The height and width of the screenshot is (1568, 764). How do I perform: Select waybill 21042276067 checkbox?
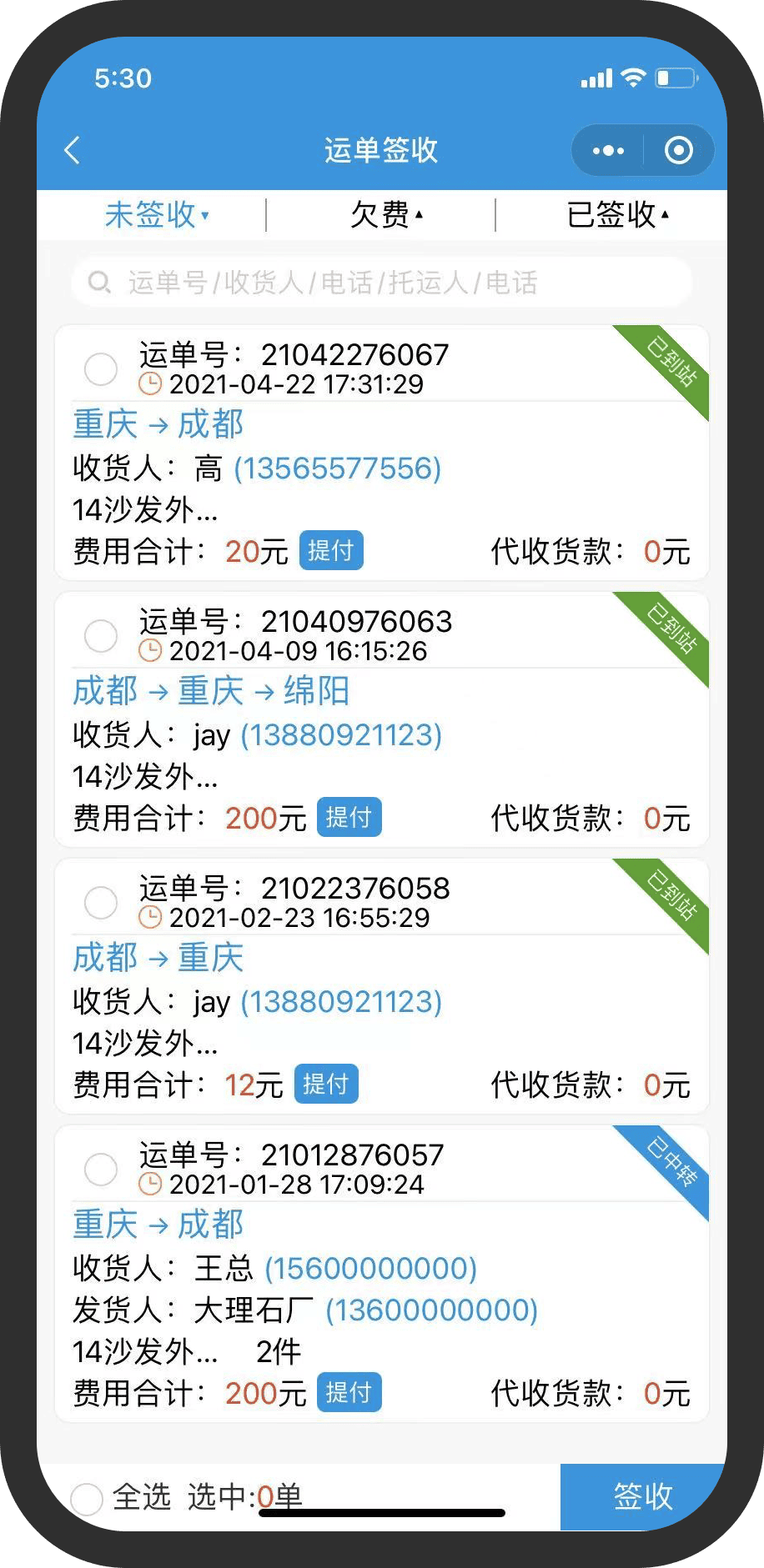coord(101,369)
